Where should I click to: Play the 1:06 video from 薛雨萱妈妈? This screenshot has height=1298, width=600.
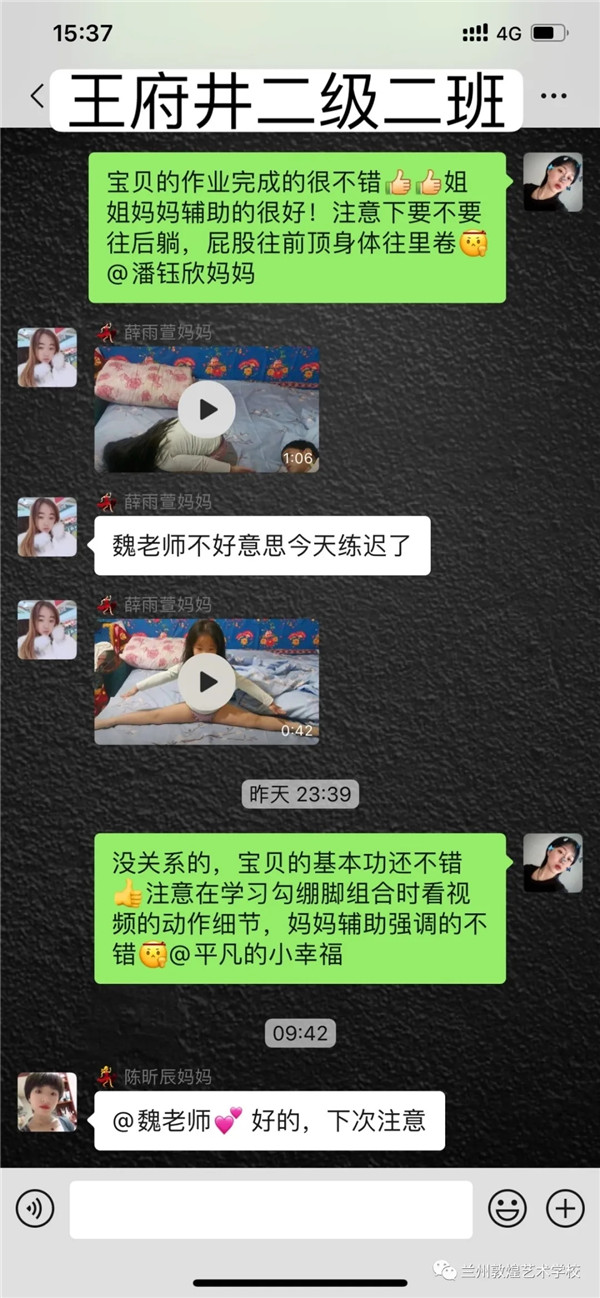point(207,409)
